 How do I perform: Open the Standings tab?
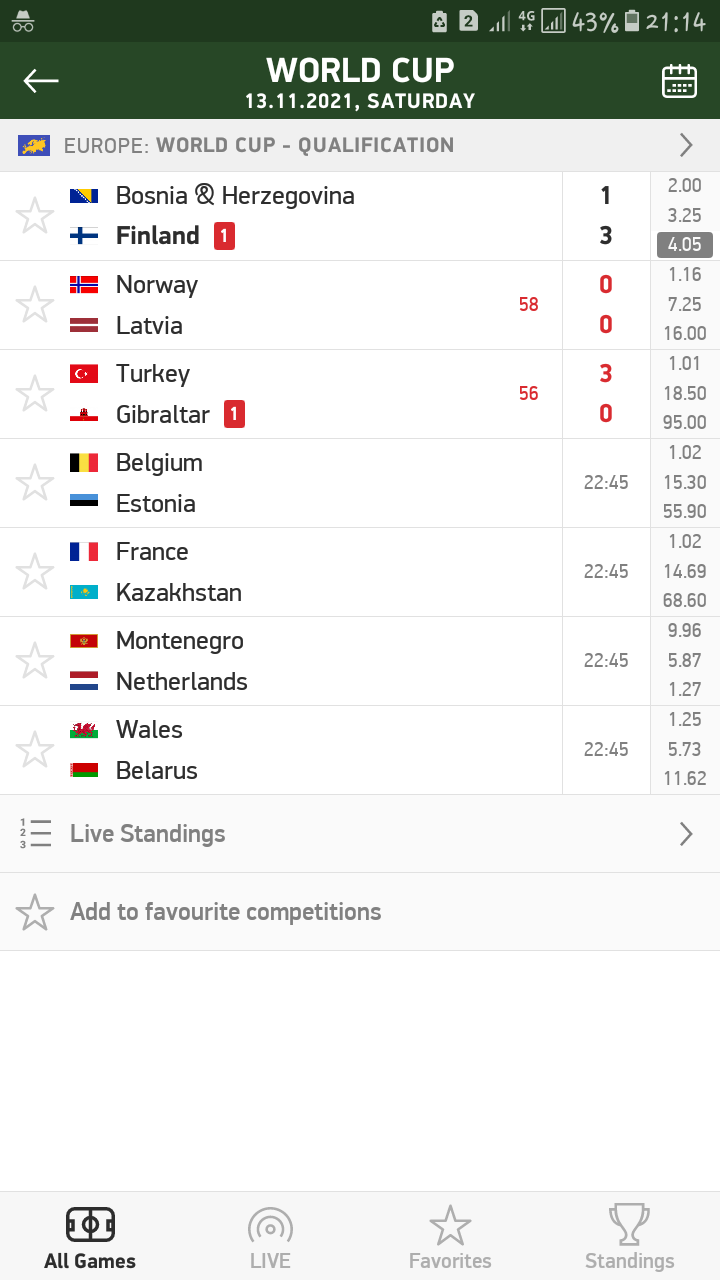[x=630, y=1238]
